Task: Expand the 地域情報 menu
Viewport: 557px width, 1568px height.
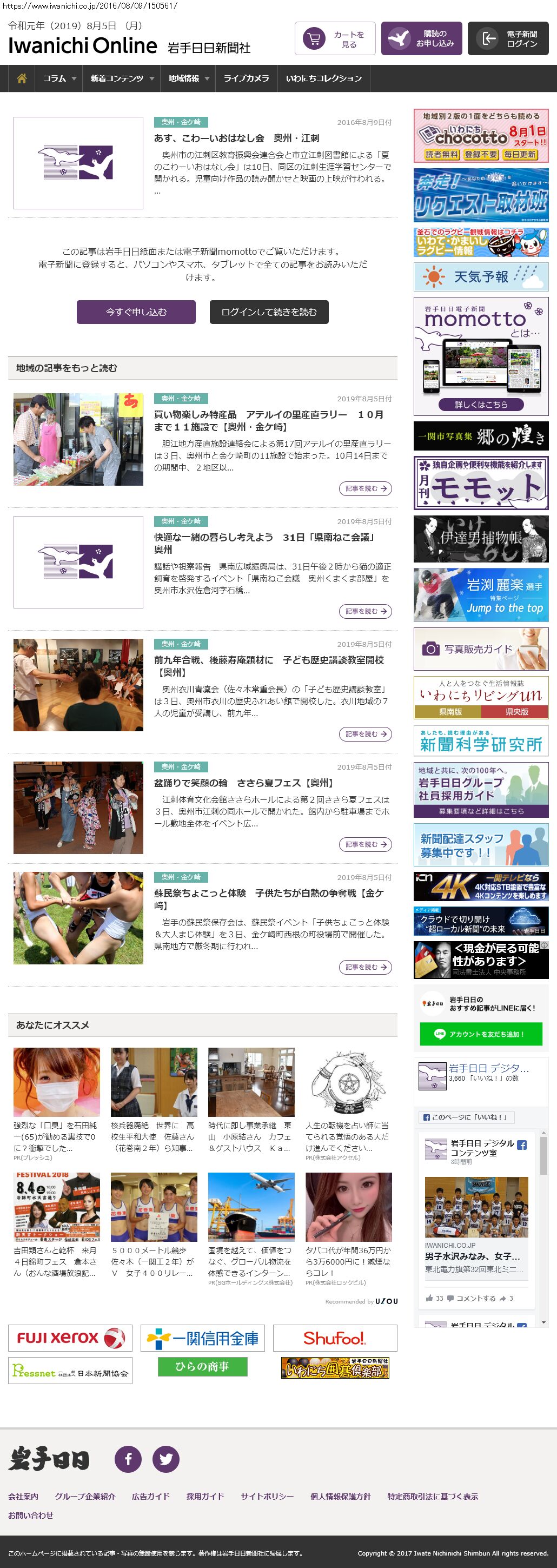Action: [x=188, y=78]
